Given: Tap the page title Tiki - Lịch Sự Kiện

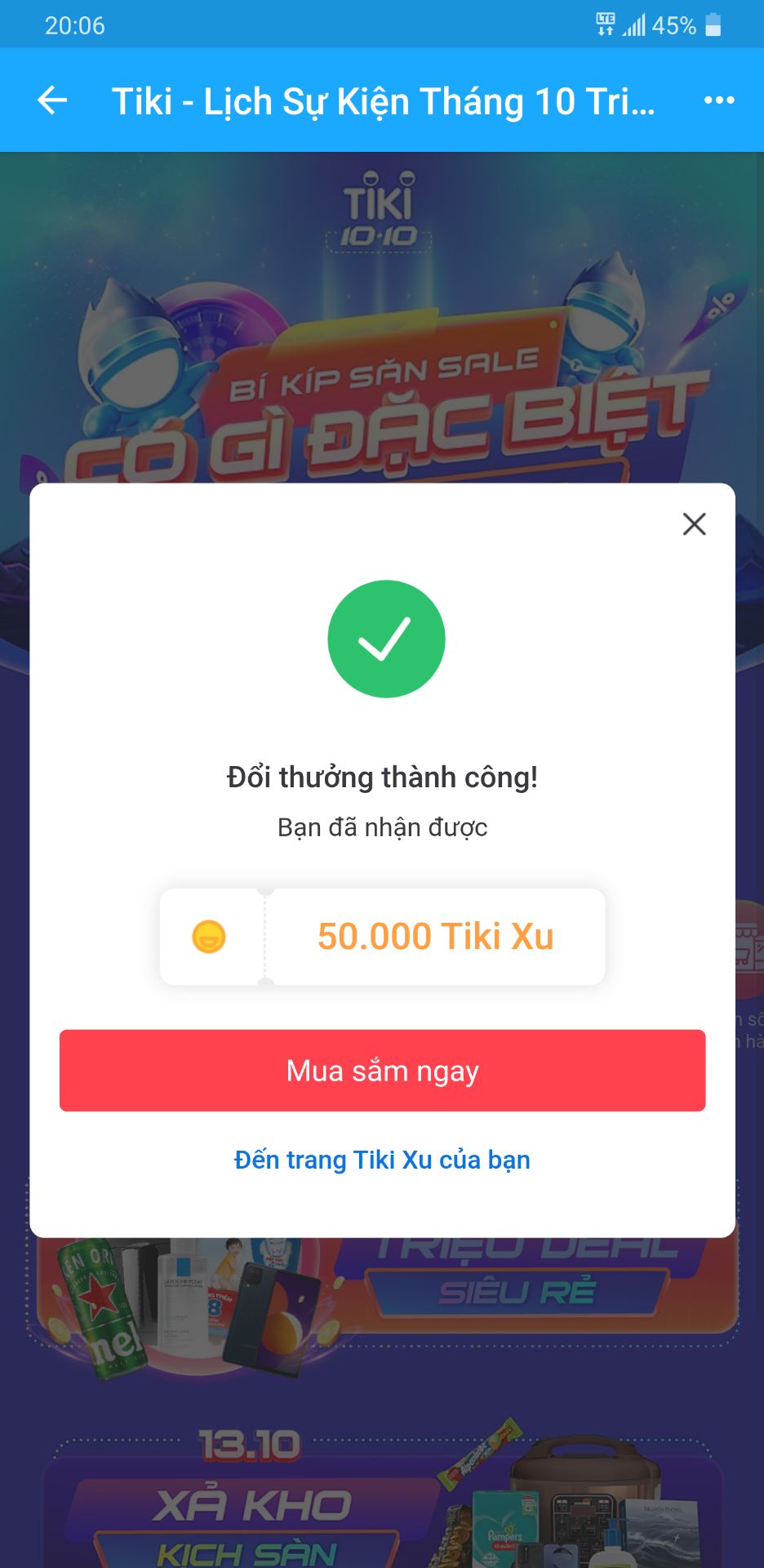Looking at the screenshot, I should (384, 100).
